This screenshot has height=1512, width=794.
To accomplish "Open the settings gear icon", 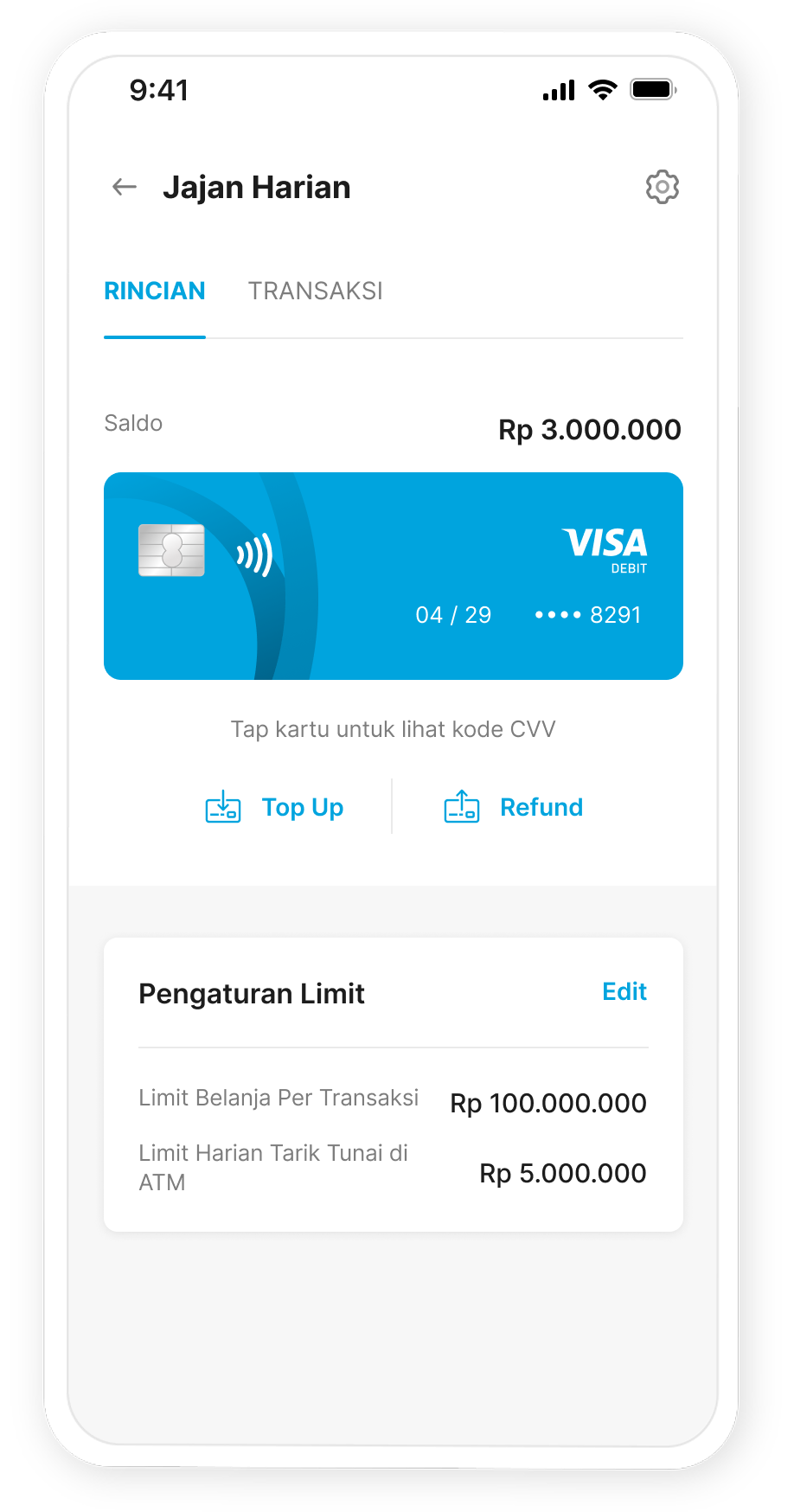I will [662, 187].
